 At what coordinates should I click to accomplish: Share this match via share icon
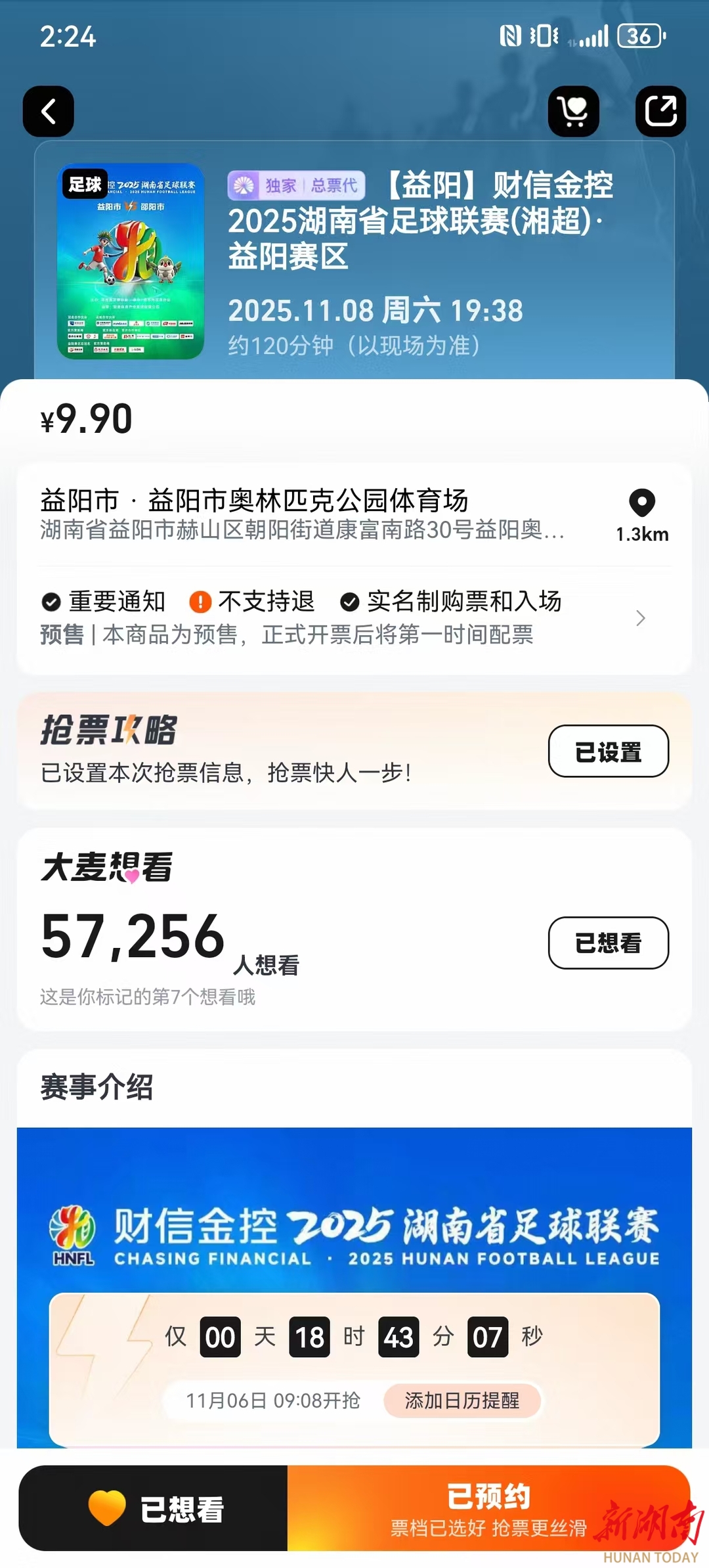(x=660, y=111)
